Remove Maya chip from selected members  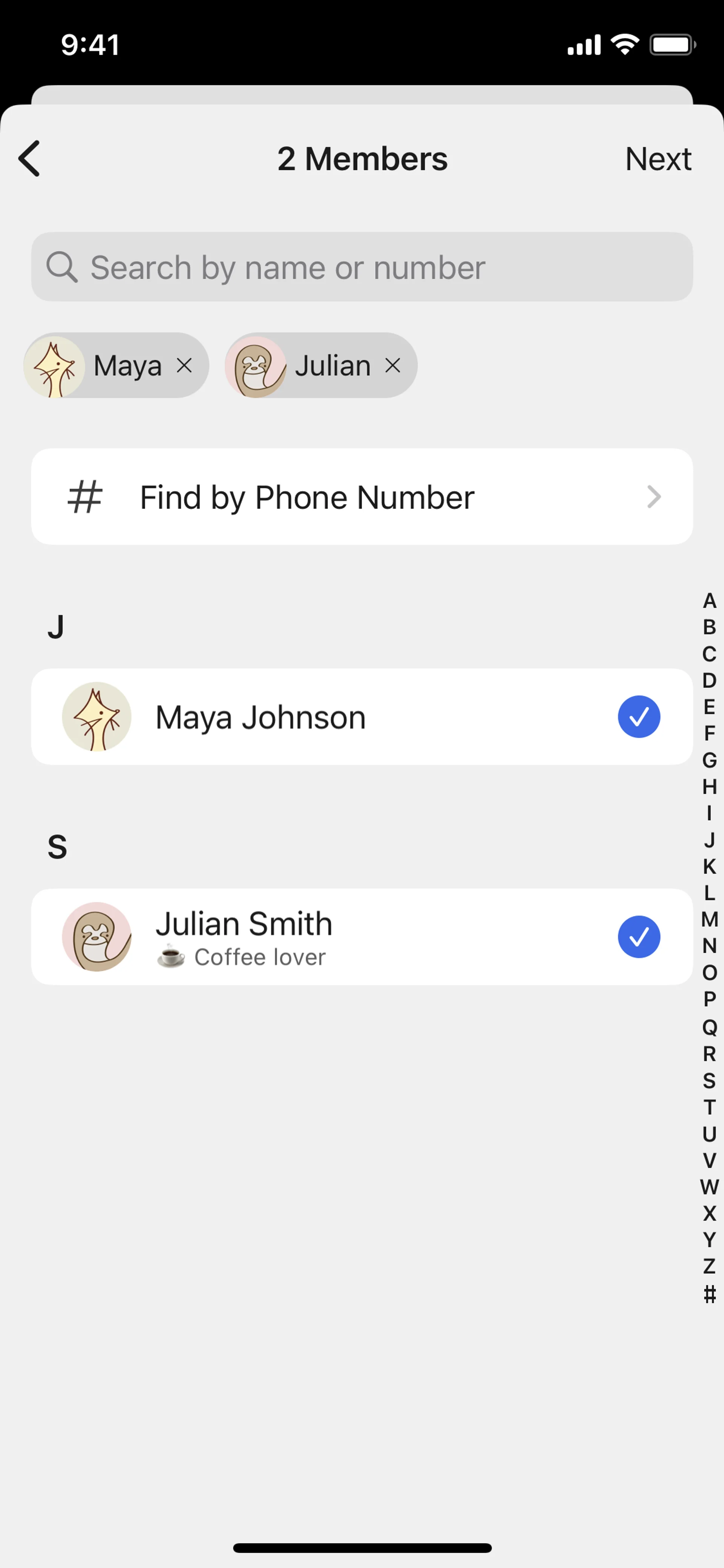coord(184,365)
